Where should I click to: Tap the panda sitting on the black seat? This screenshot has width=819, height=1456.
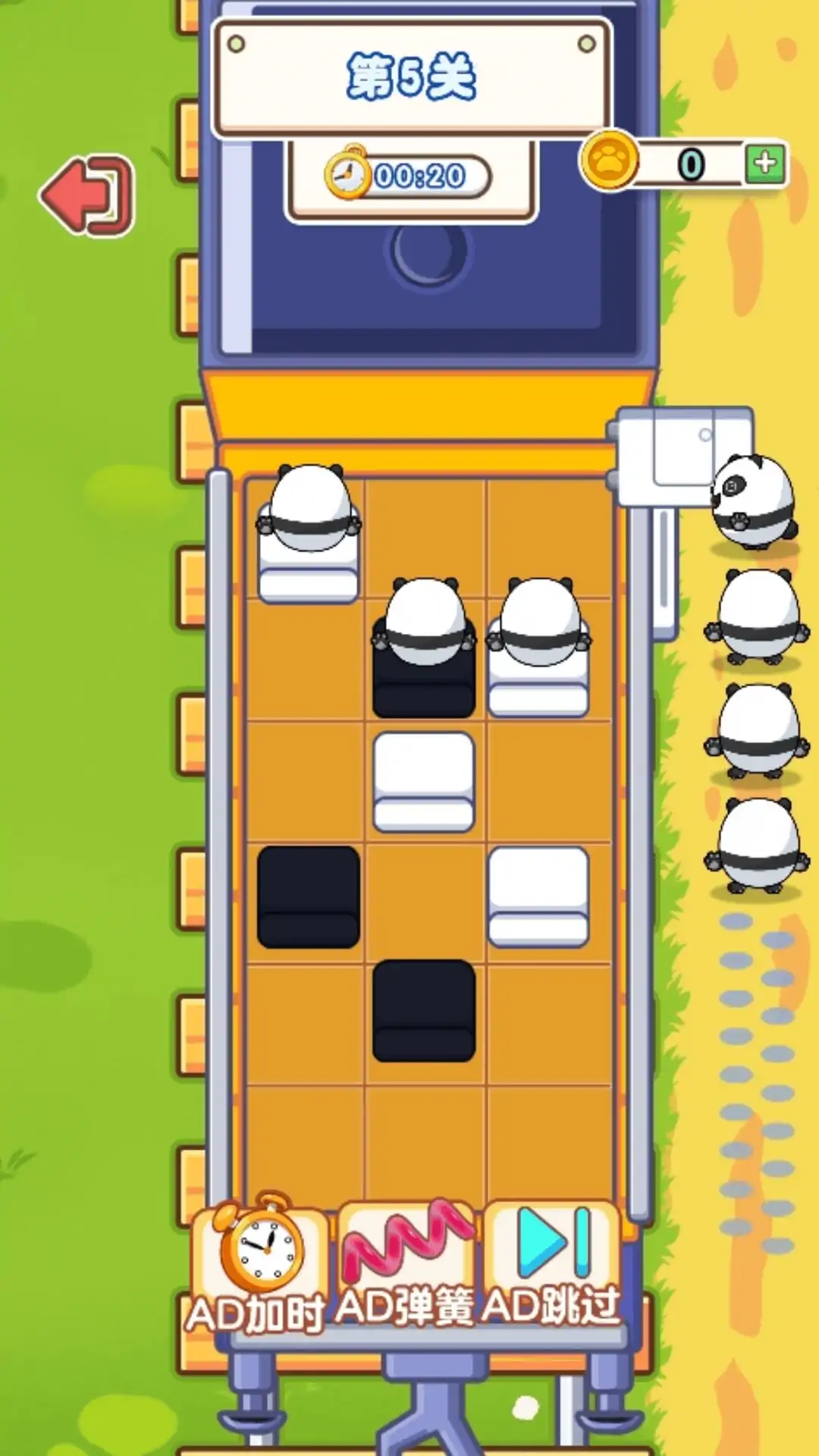pyautogui.click(x=425, y=623)
